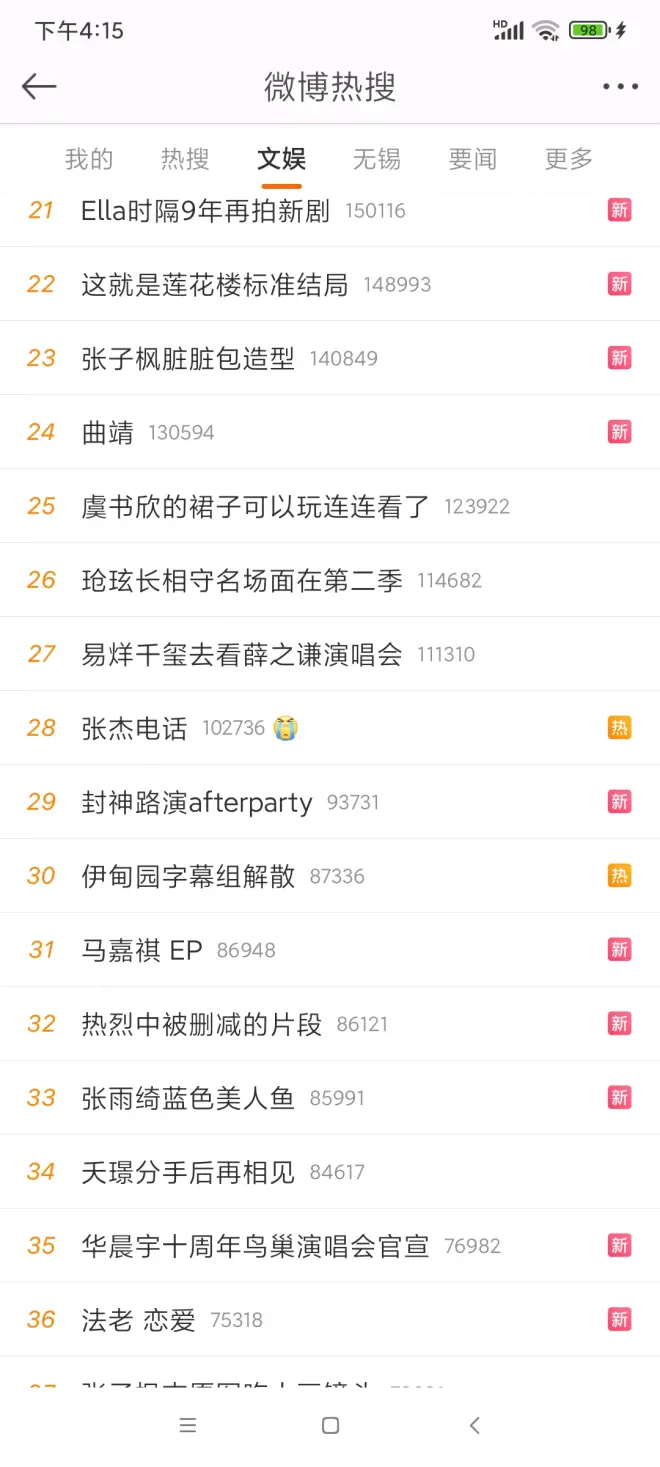
Task: Go back using the arrow icon
Action: (39, 87)
